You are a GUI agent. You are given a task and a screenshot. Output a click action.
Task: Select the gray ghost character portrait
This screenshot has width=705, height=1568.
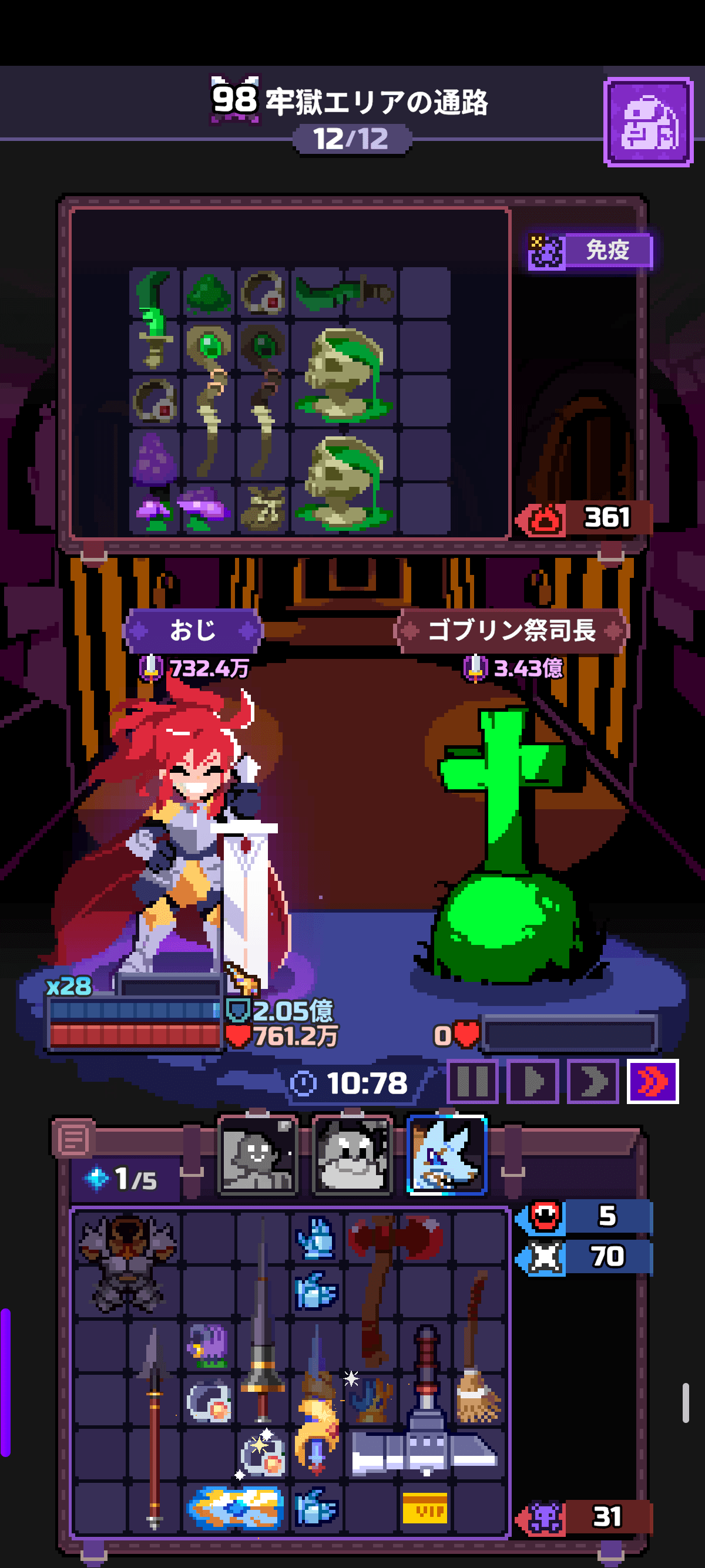pos(258,1155)
